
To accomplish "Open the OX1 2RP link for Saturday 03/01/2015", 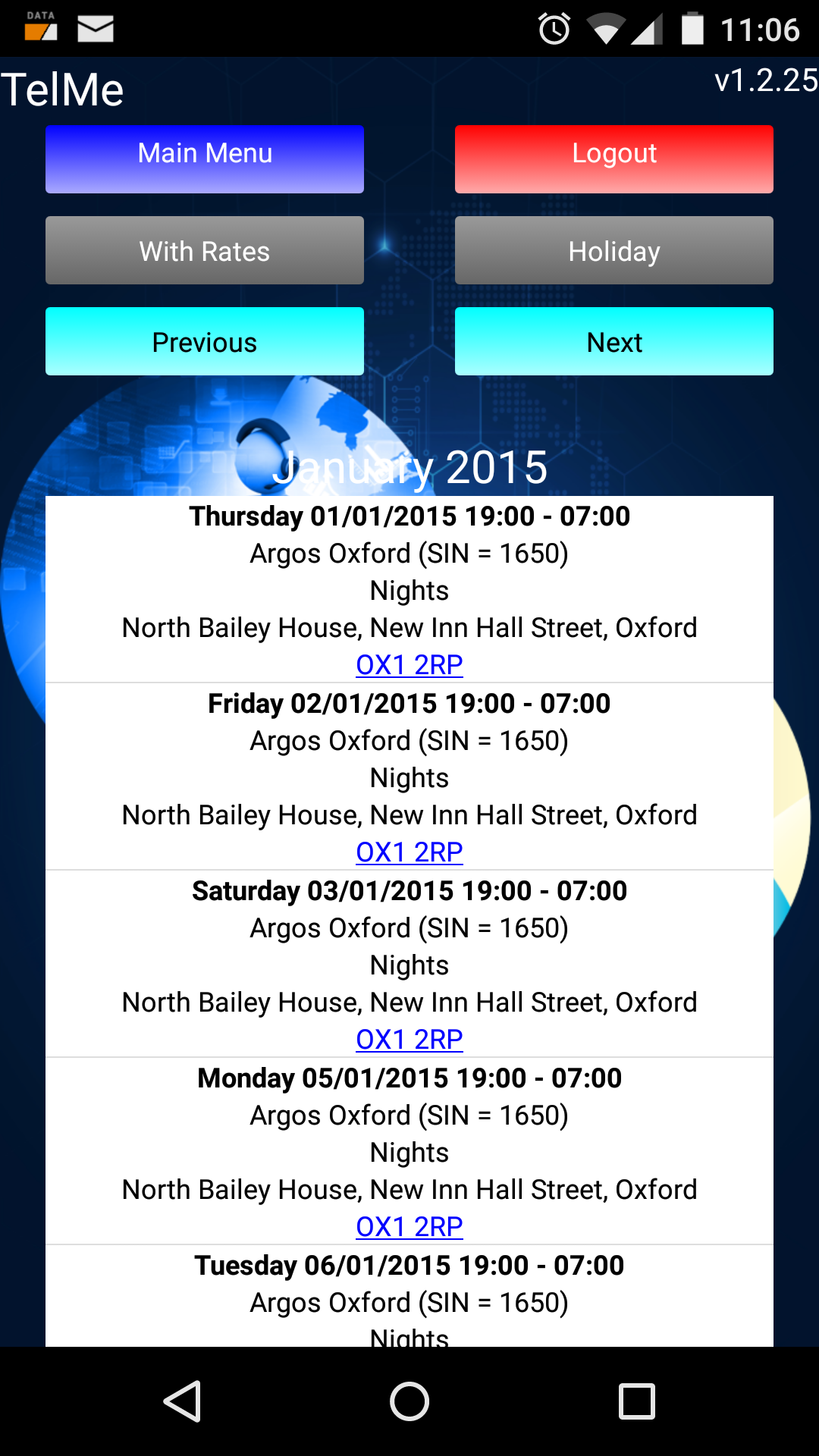I will (x=409, y=1040).
